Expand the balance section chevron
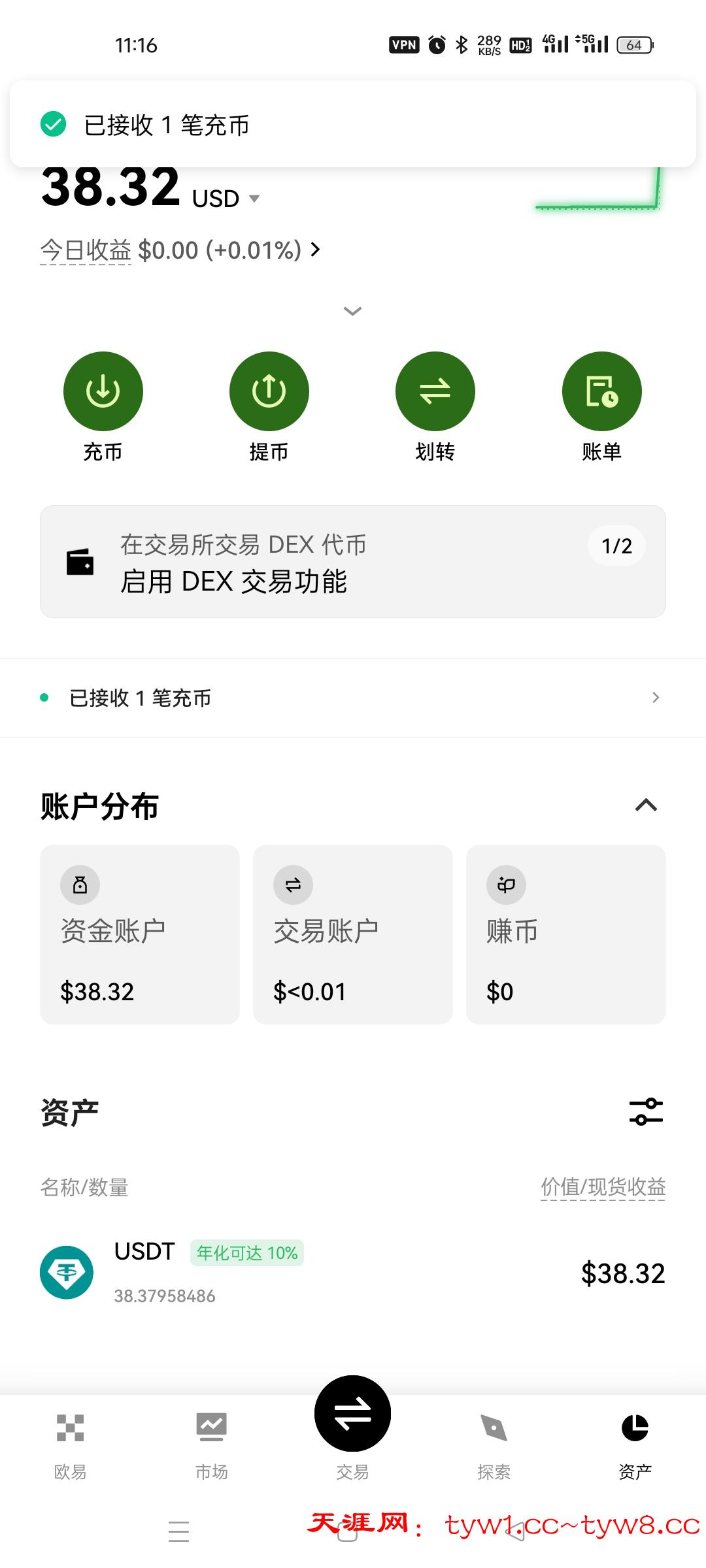This screenshot has width=706, height=1568. (352, 311)
